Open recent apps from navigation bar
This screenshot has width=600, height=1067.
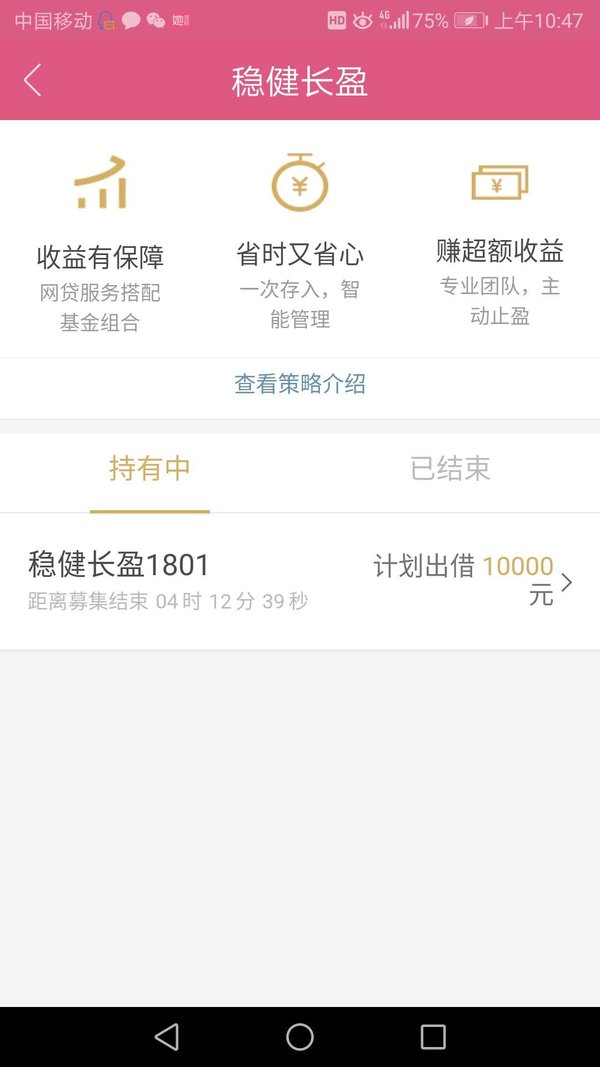(x=433, y=1037)
